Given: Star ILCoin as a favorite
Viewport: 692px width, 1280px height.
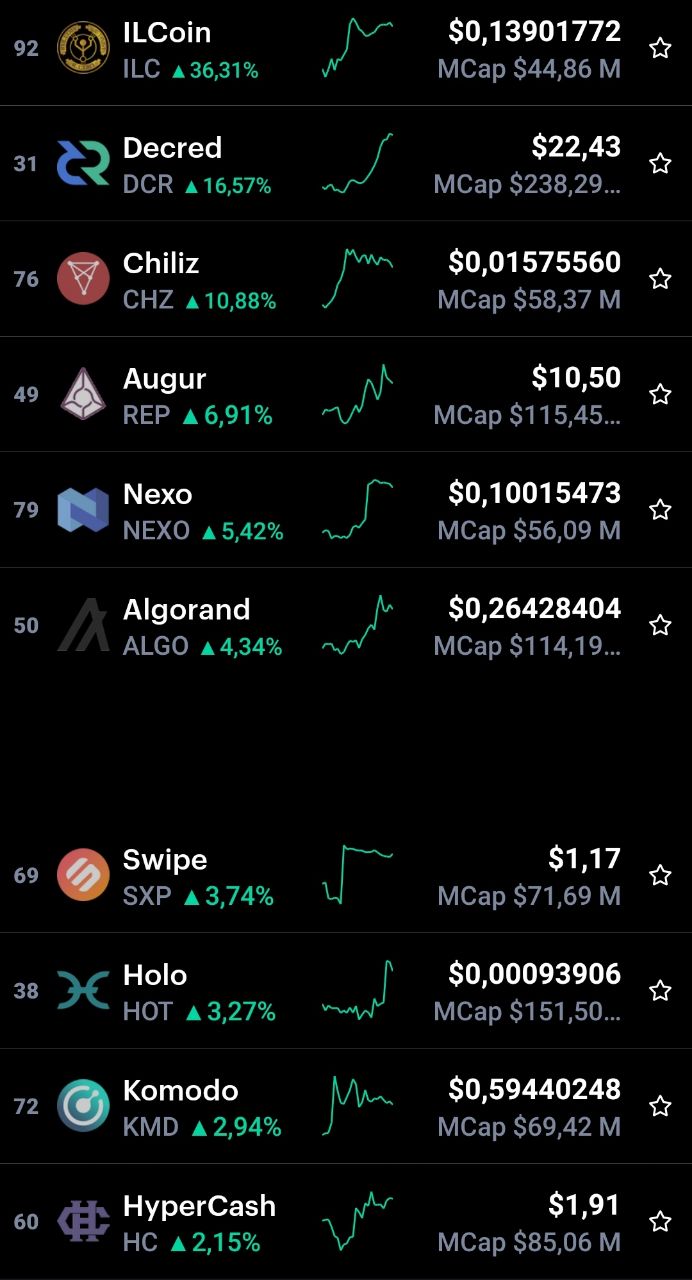Looking at the screenshot, I should point(660,48).
